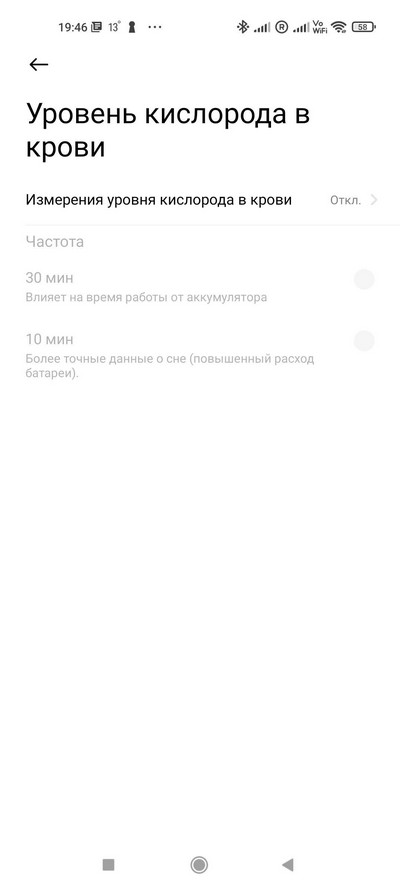400x889 pixels.
Task: Select the 30 мин frequency option
Action: [x=200, y=287]
